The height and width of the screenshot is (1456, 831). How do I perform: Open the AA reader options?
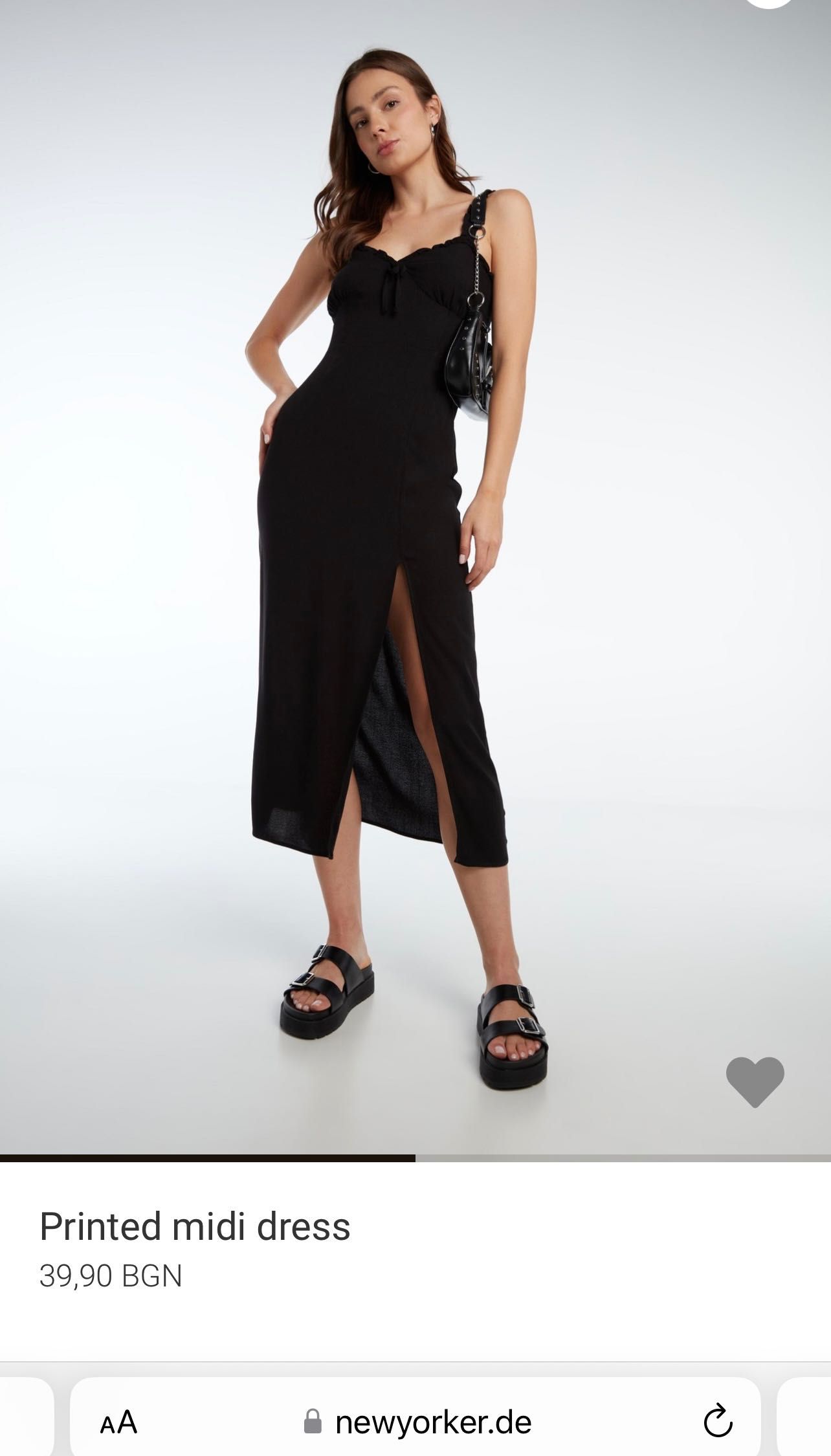(119, 1422)
